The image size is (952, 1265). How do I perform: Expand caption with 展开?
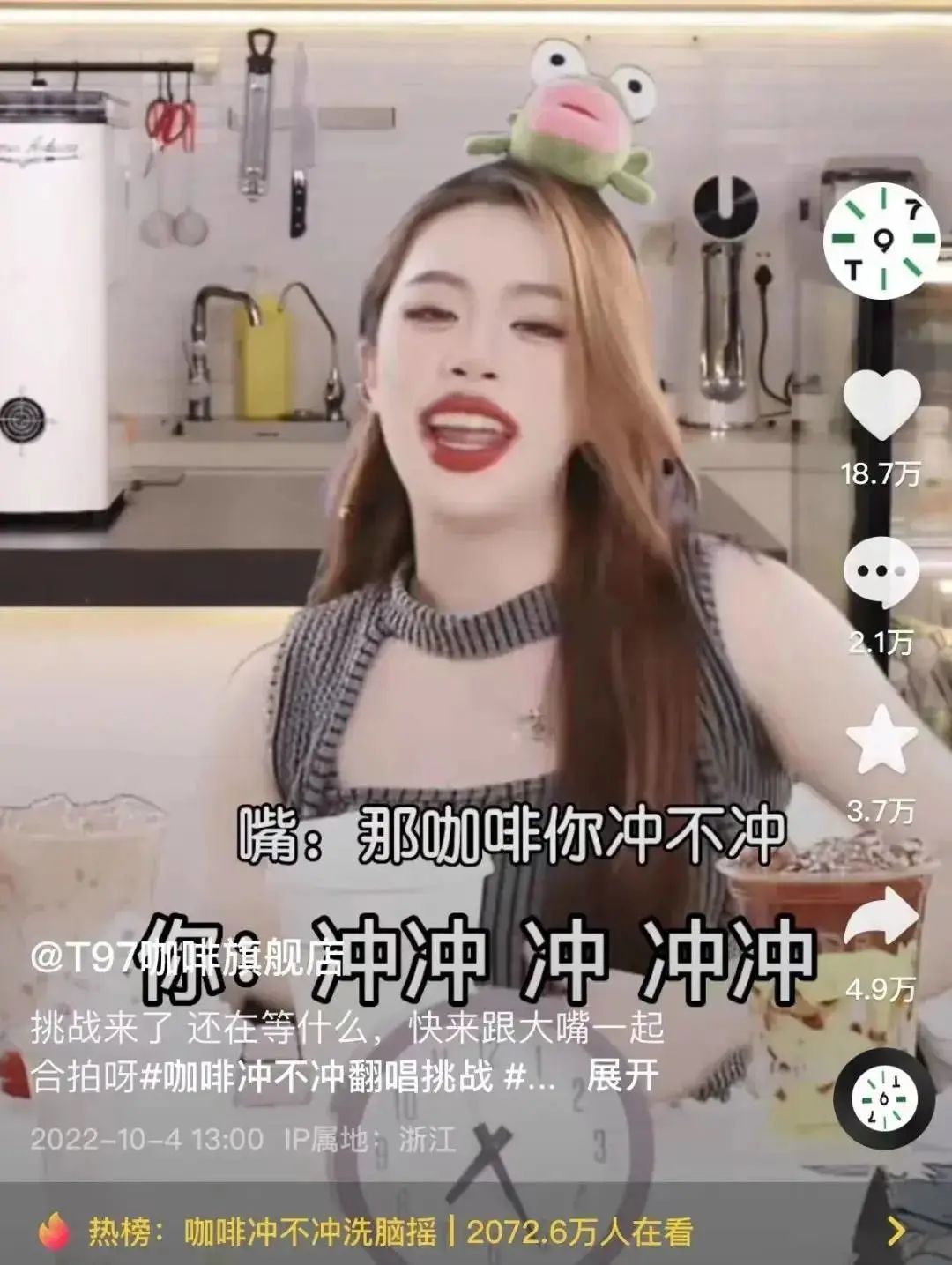[622, 1076]
